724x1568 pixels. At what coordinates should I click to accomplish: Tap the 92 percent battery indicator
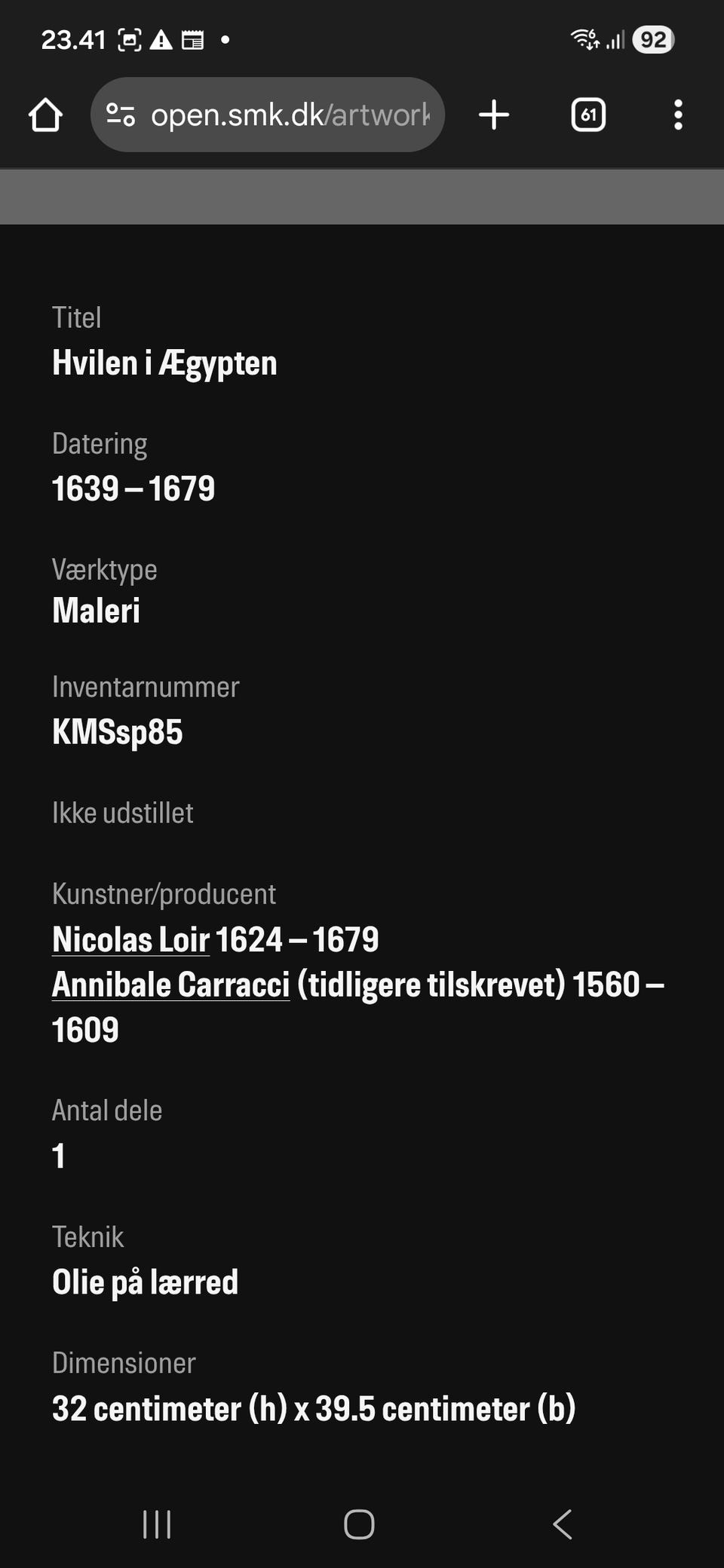(x=653, y=38)
